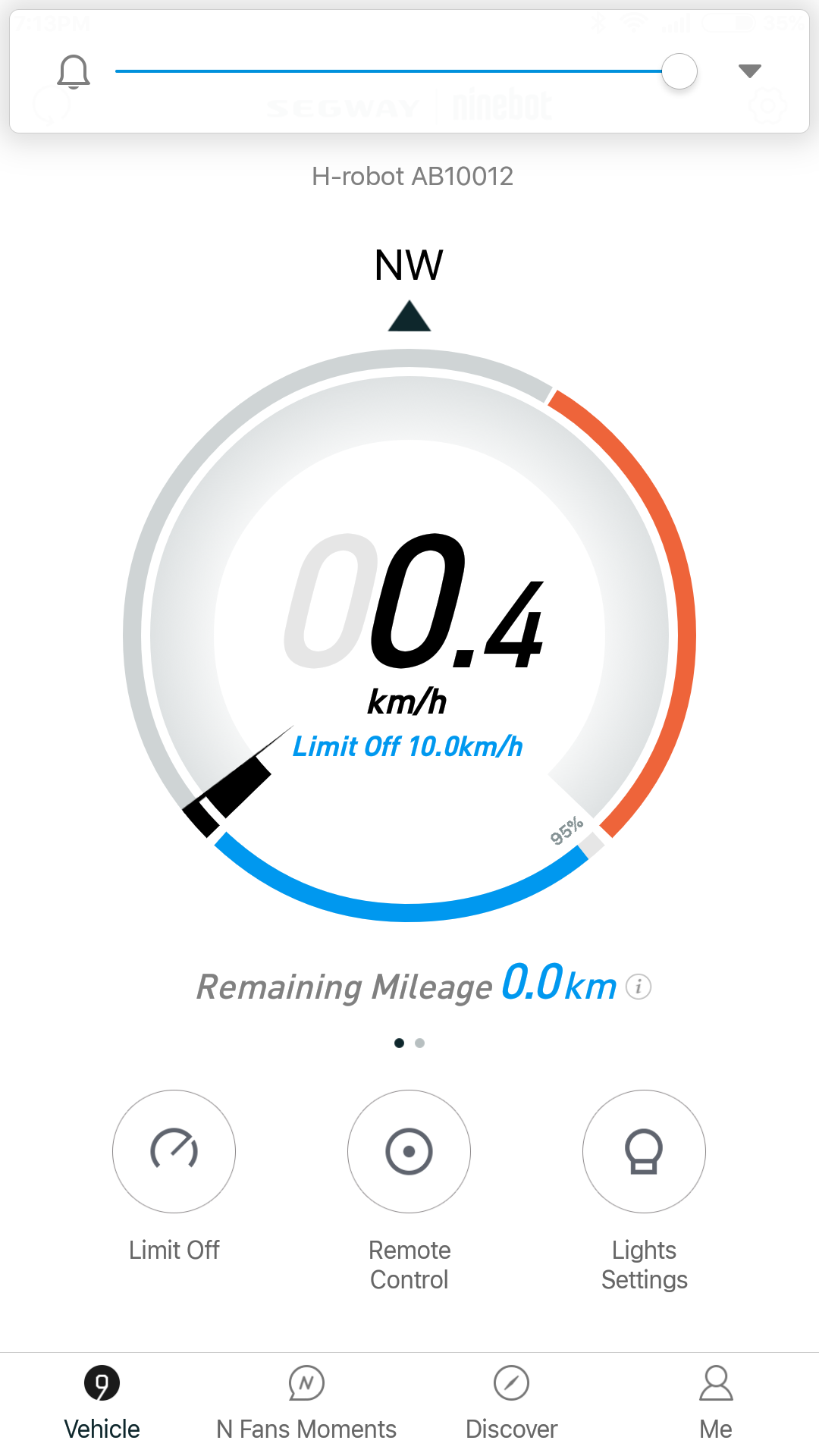Open the Discover tab
Image resolution: width=819 pixels, height=1456 pixels.
(x=511, y=1403)
